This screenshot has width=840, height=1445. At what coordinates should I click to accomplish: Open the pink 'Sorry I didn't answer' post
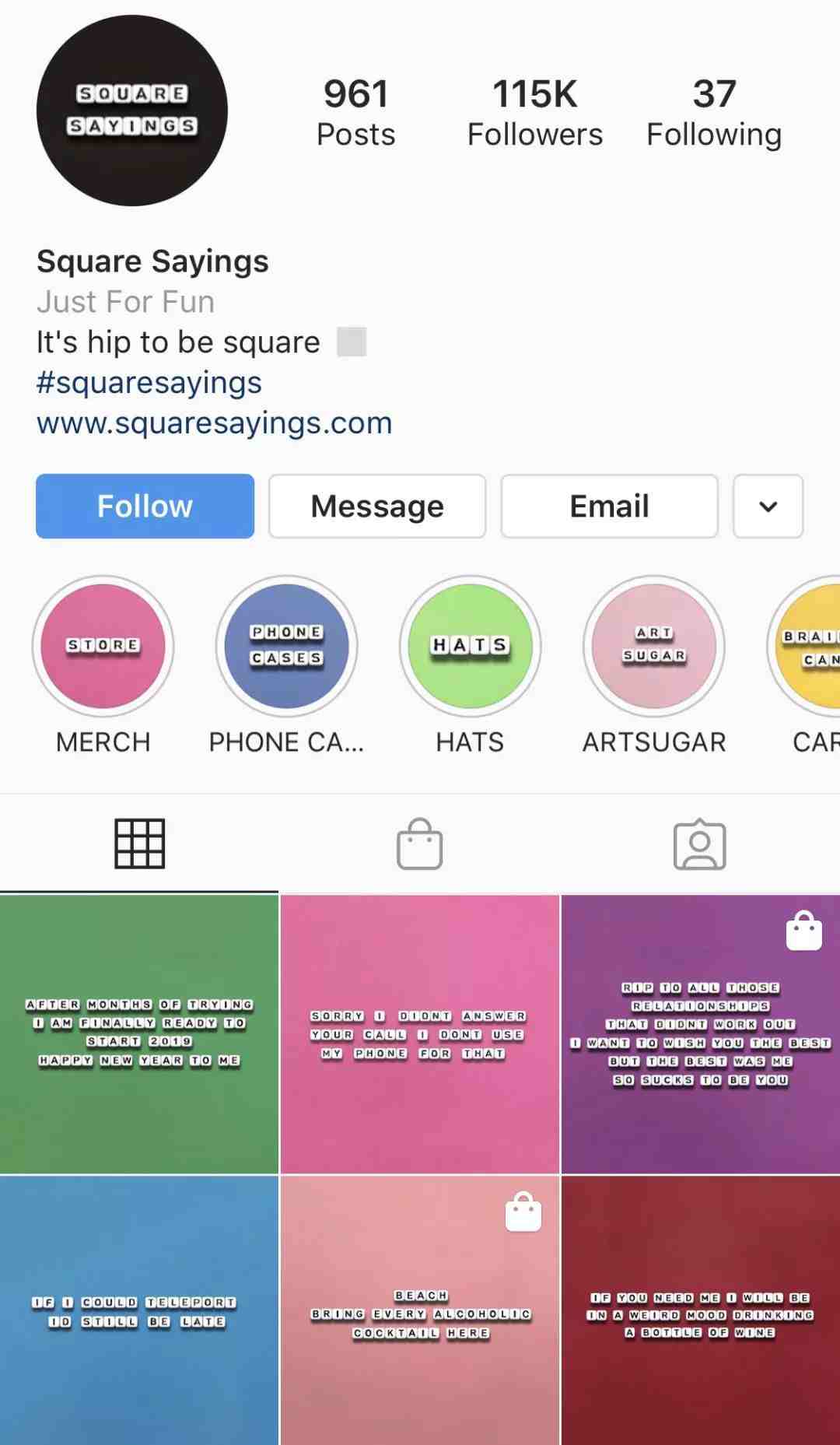point(420,1033)
